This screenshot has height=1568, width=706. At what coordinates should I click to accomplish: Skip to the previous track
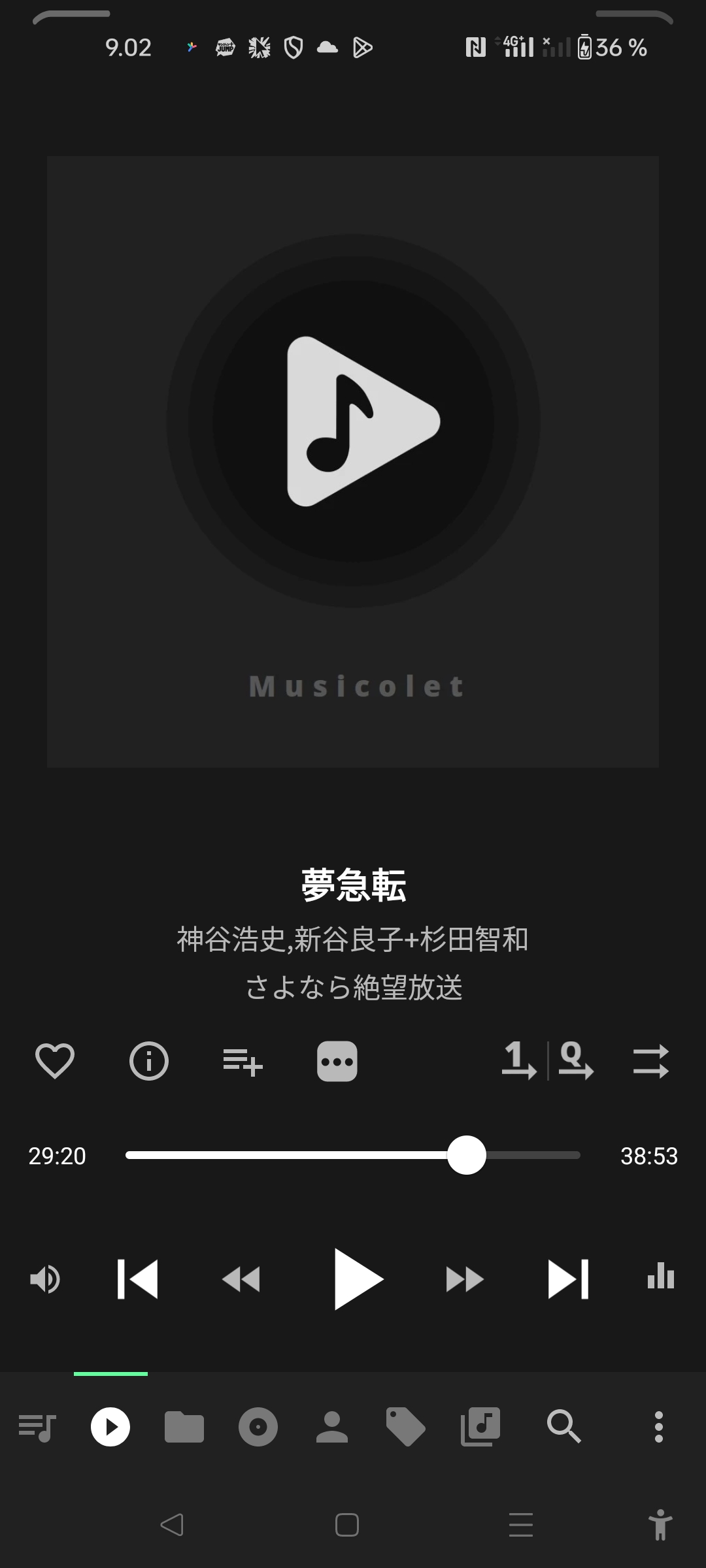click(x=138, y=1279)
